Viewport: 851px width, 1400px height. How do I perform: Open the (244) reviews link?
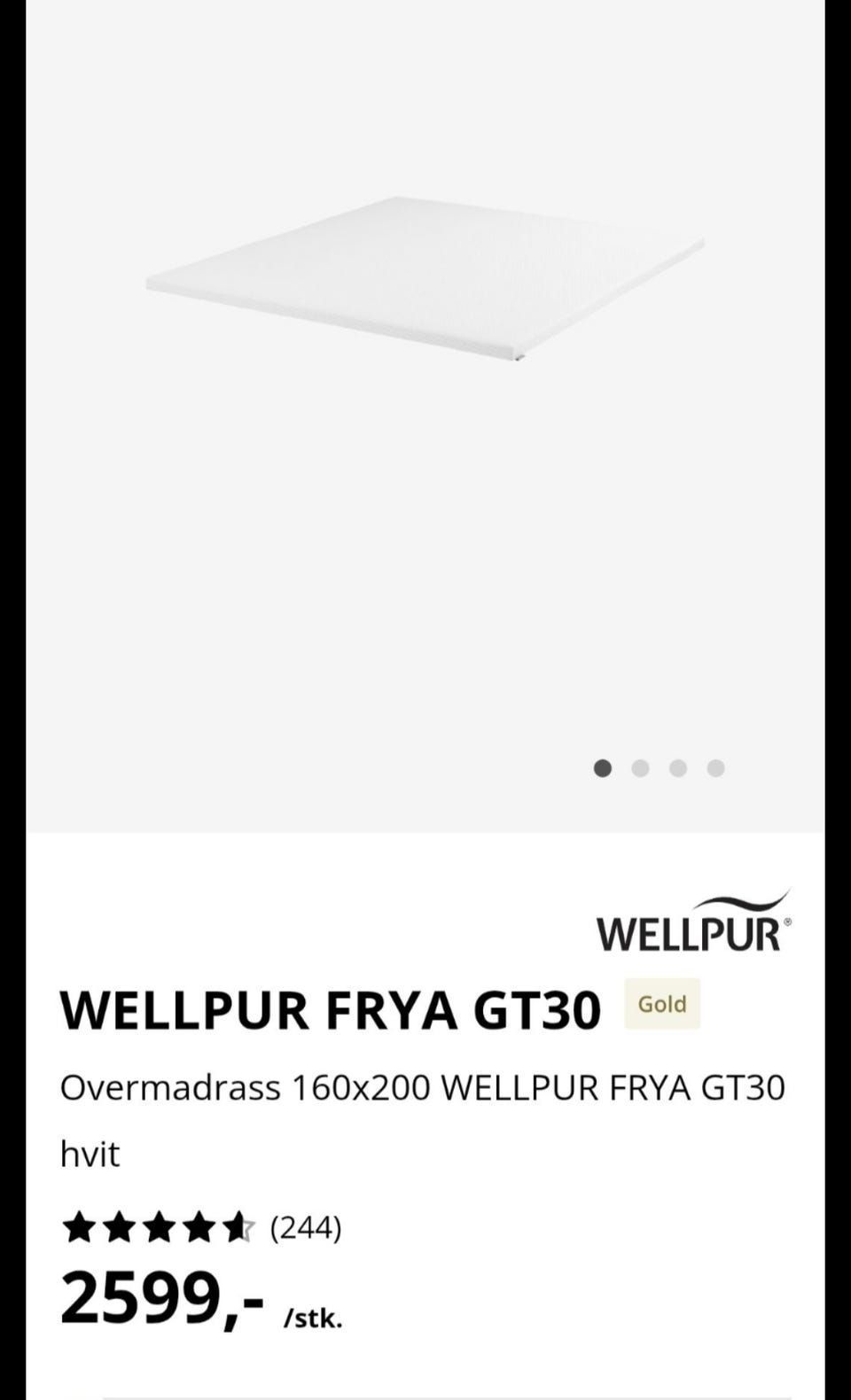point(306,1228)
